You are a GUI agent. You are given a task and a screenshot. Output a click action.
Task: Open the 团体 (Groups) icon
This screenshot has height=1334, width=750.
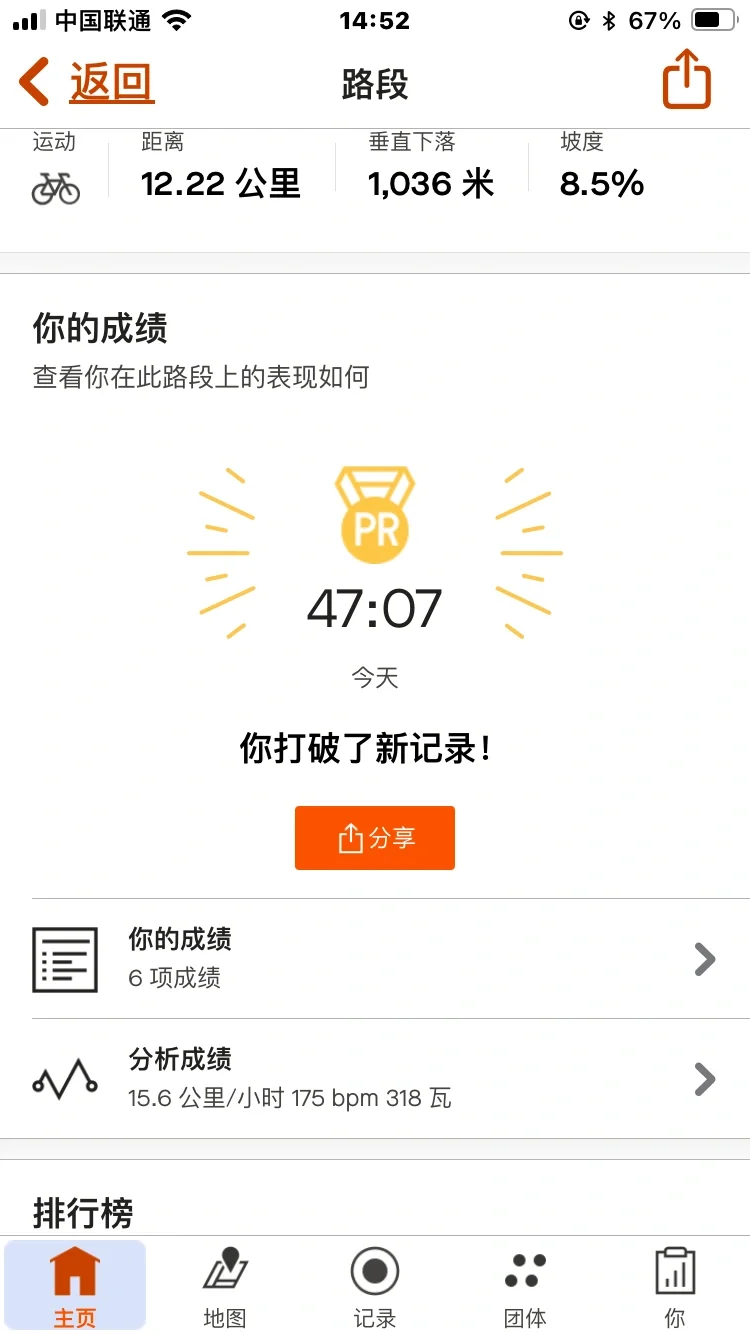(x=525, y=1268)
